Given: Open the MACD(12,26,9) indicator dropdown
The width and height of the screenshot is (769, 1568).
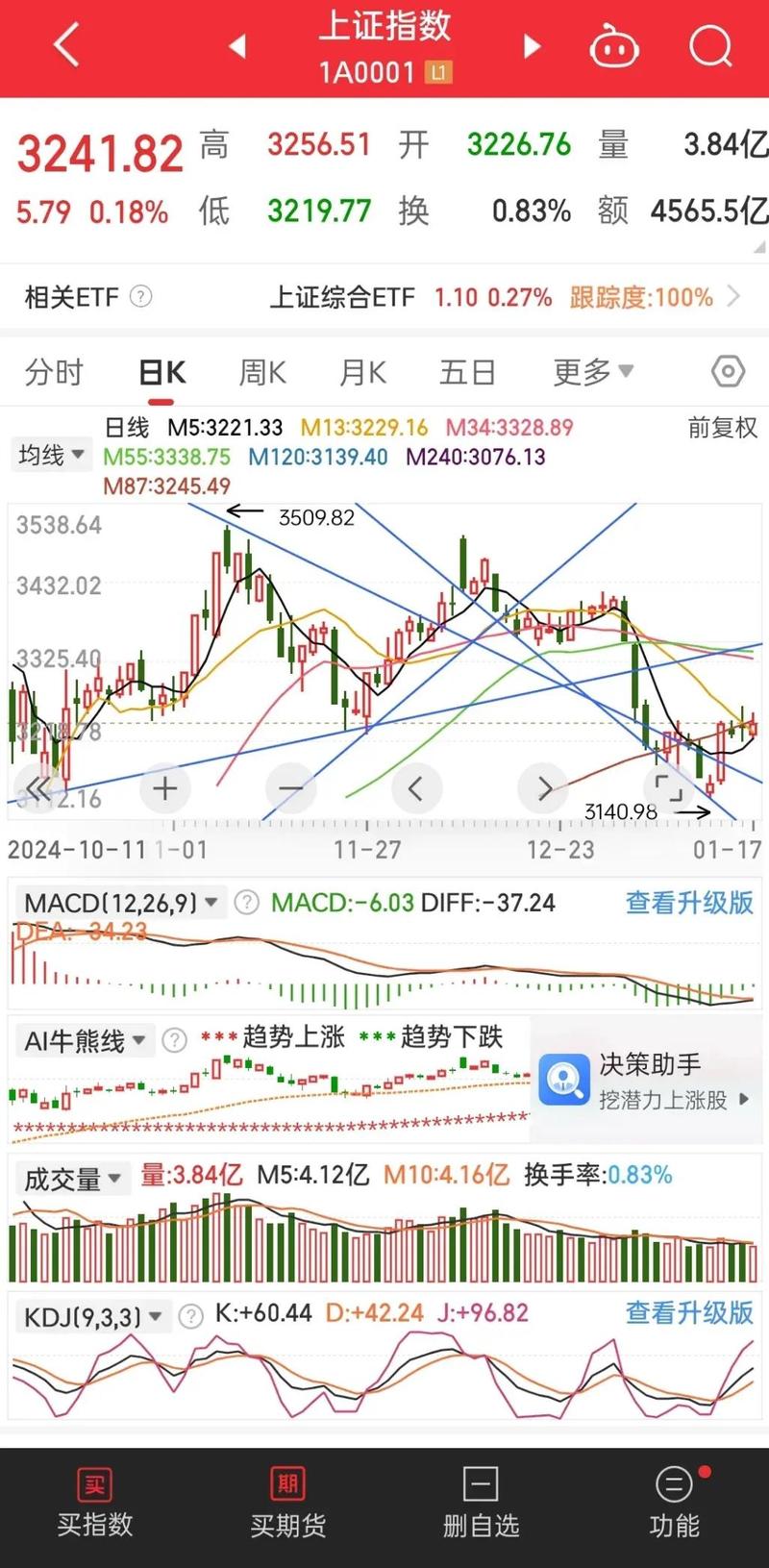Looking at the screenshot, I should 120,903.
